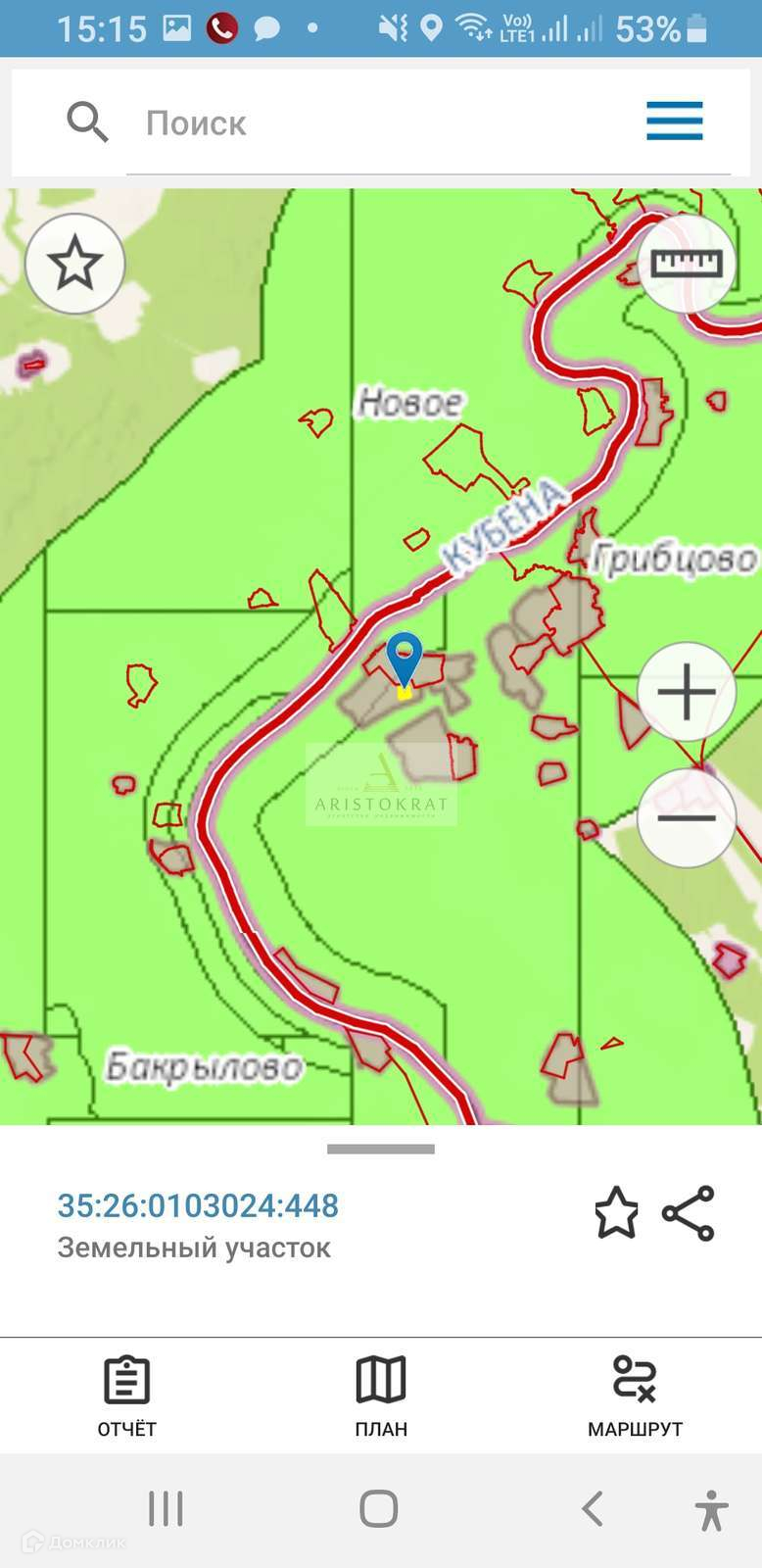This screenshot has width=762, height=1568.
Task: Open the Отчёт report
Action: pos(126,1396)
